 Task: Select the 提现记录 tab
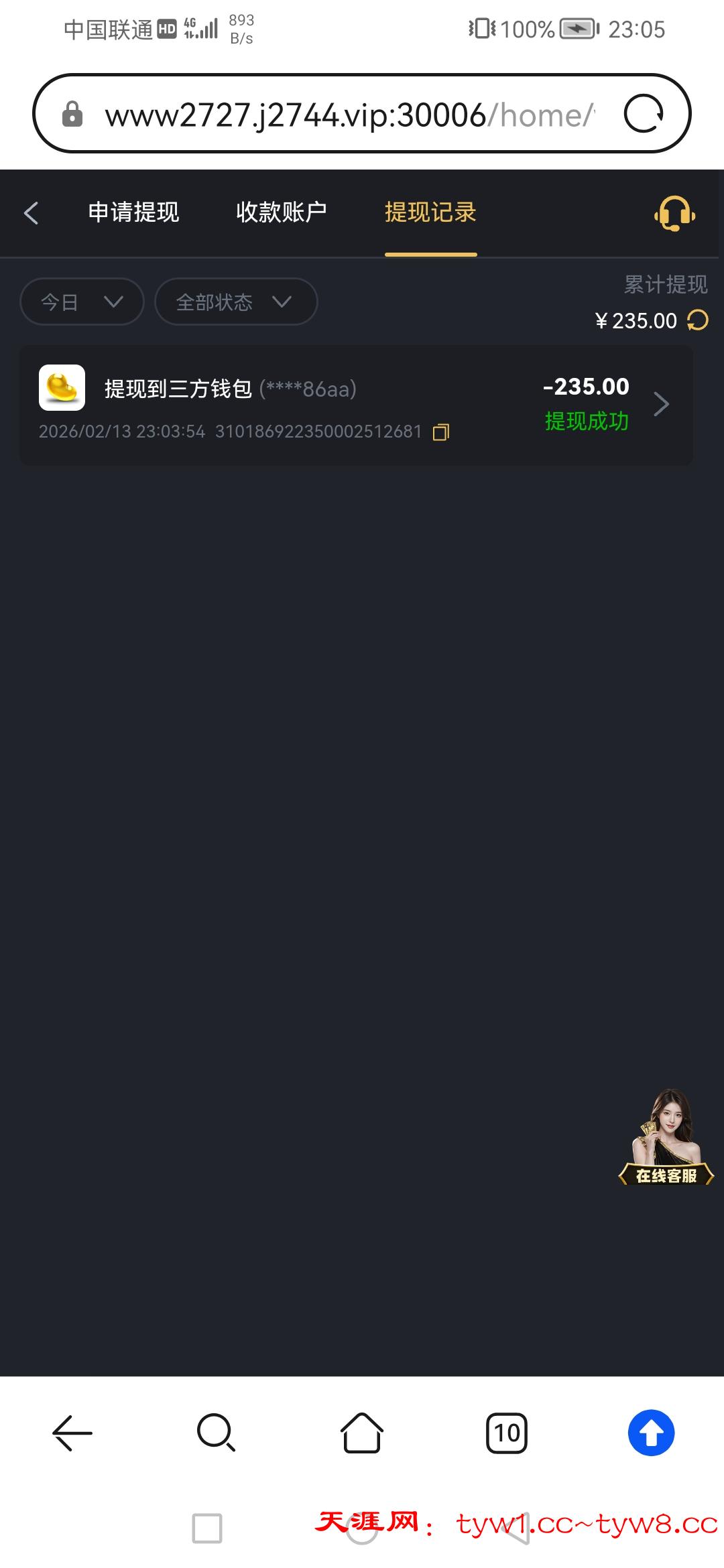pos(430,212)
